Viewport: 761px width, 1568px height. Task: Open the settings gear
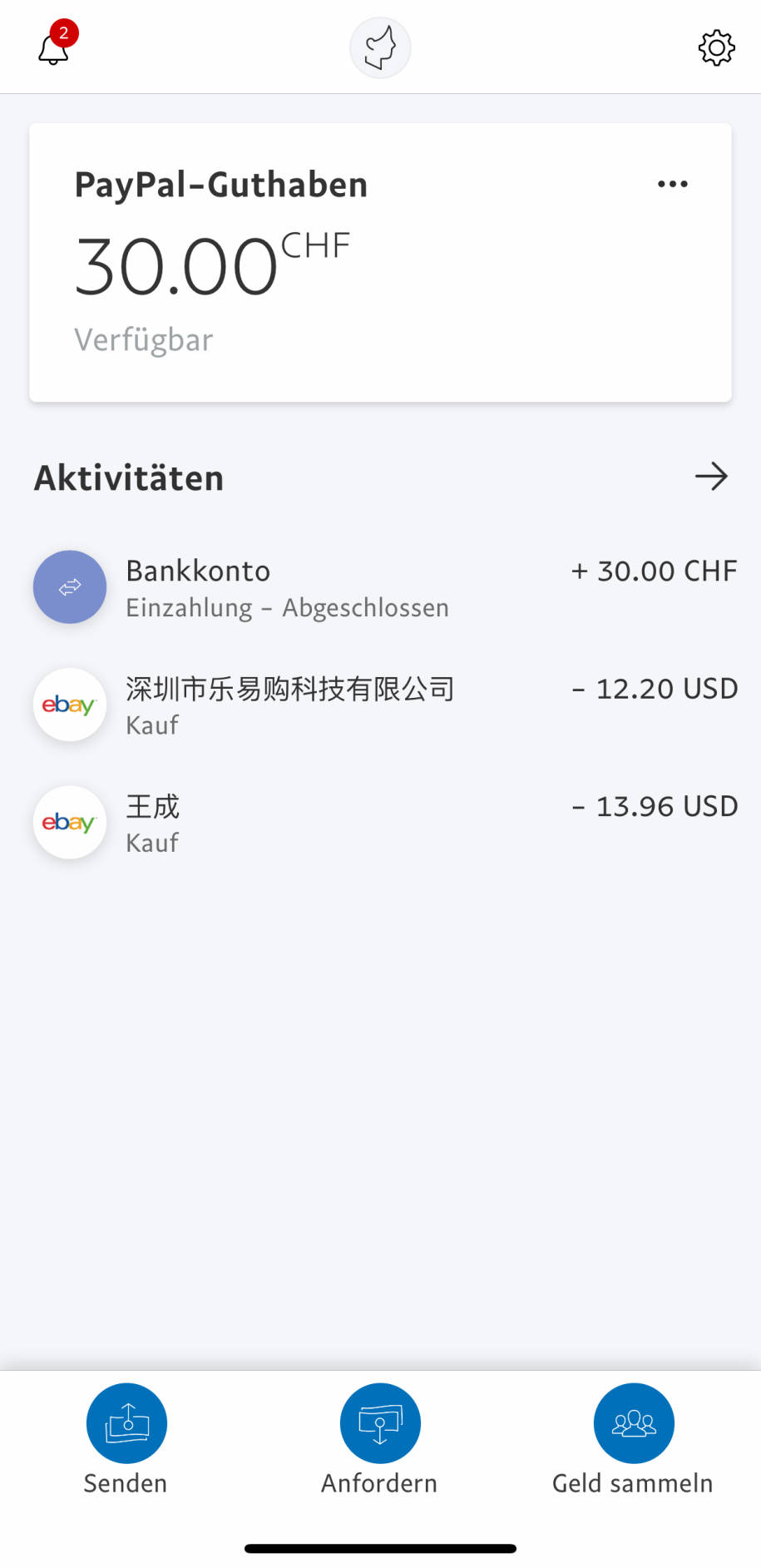pos(716,48)
